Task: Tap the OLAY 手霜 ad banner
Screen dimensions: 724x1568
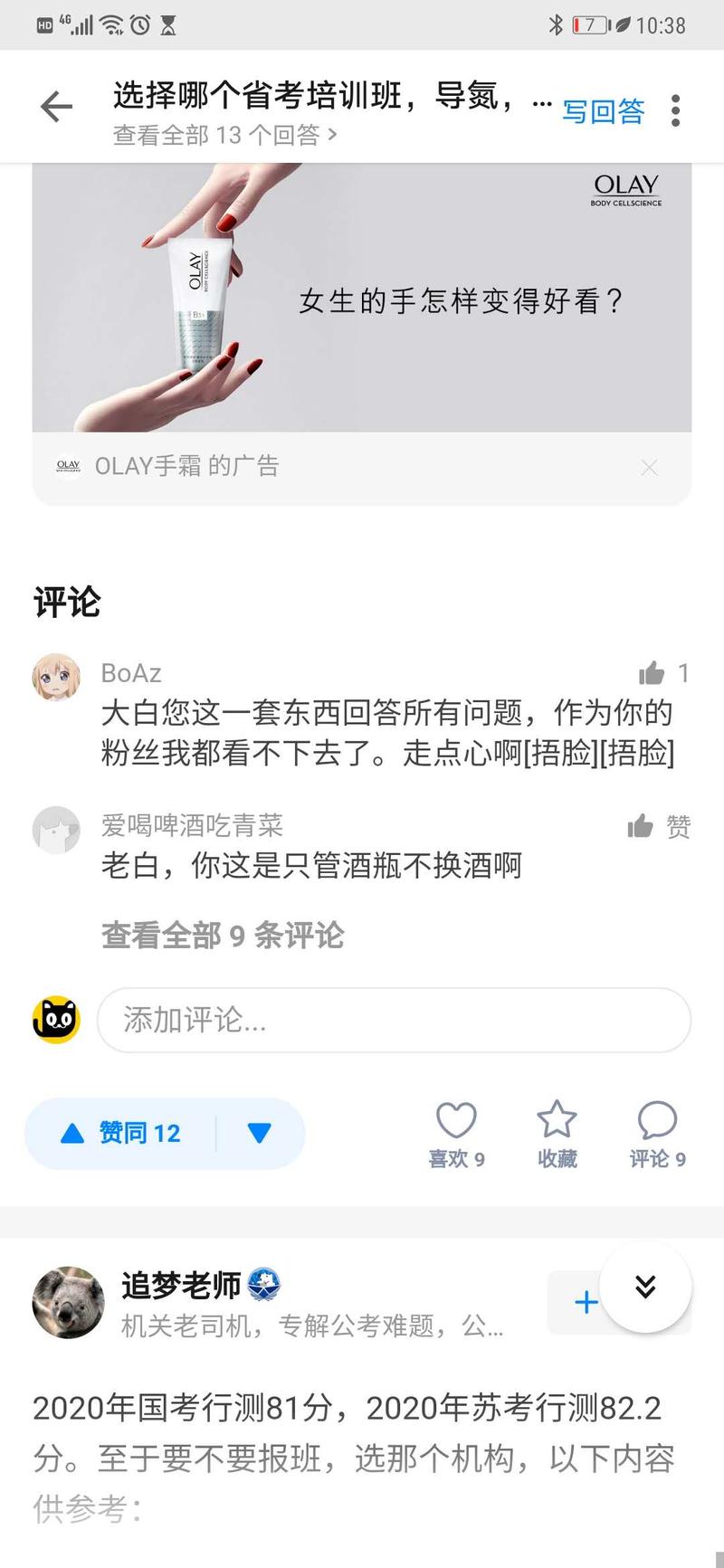Action: coord(362,299)
